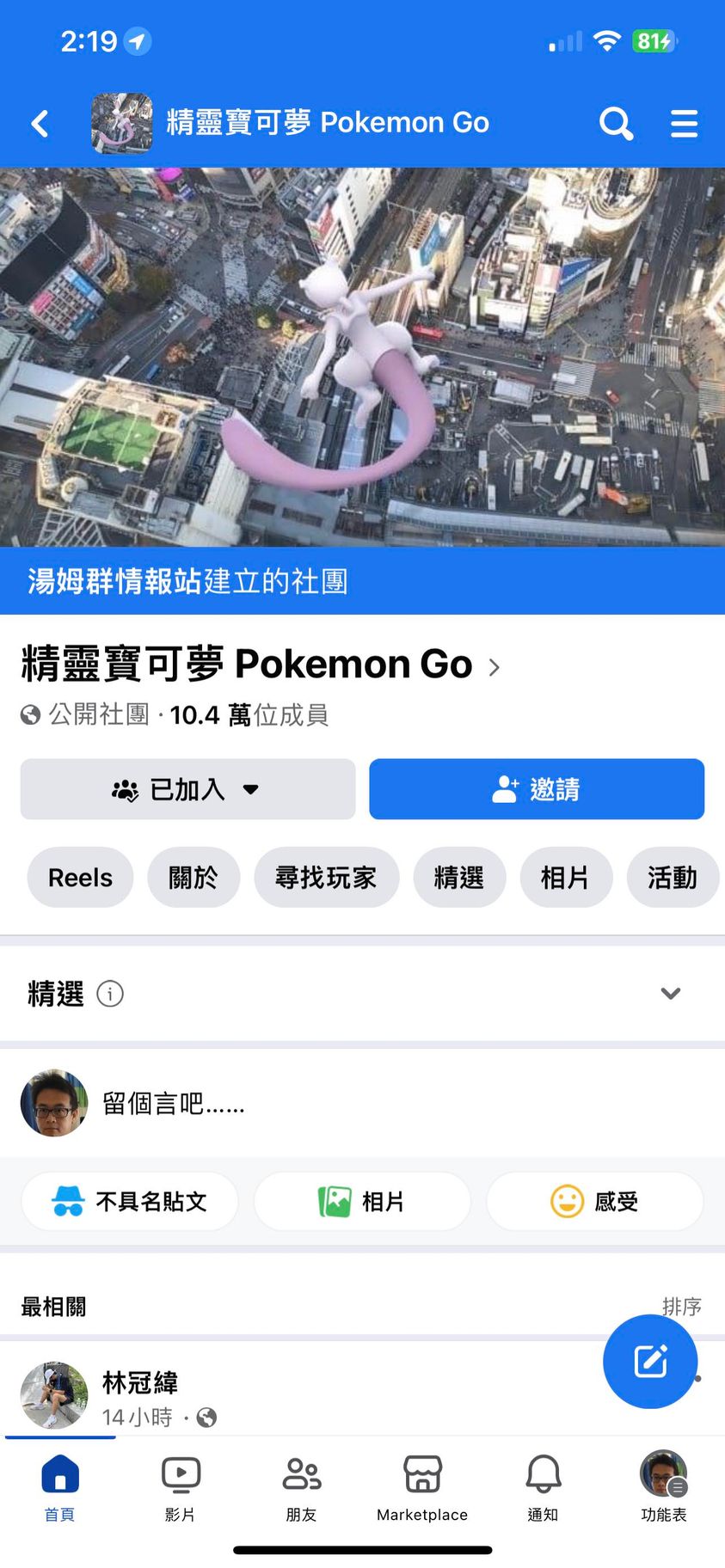Open the 相片 photos chip
This screenshot has width=725, height=1568.
(565, 878)
